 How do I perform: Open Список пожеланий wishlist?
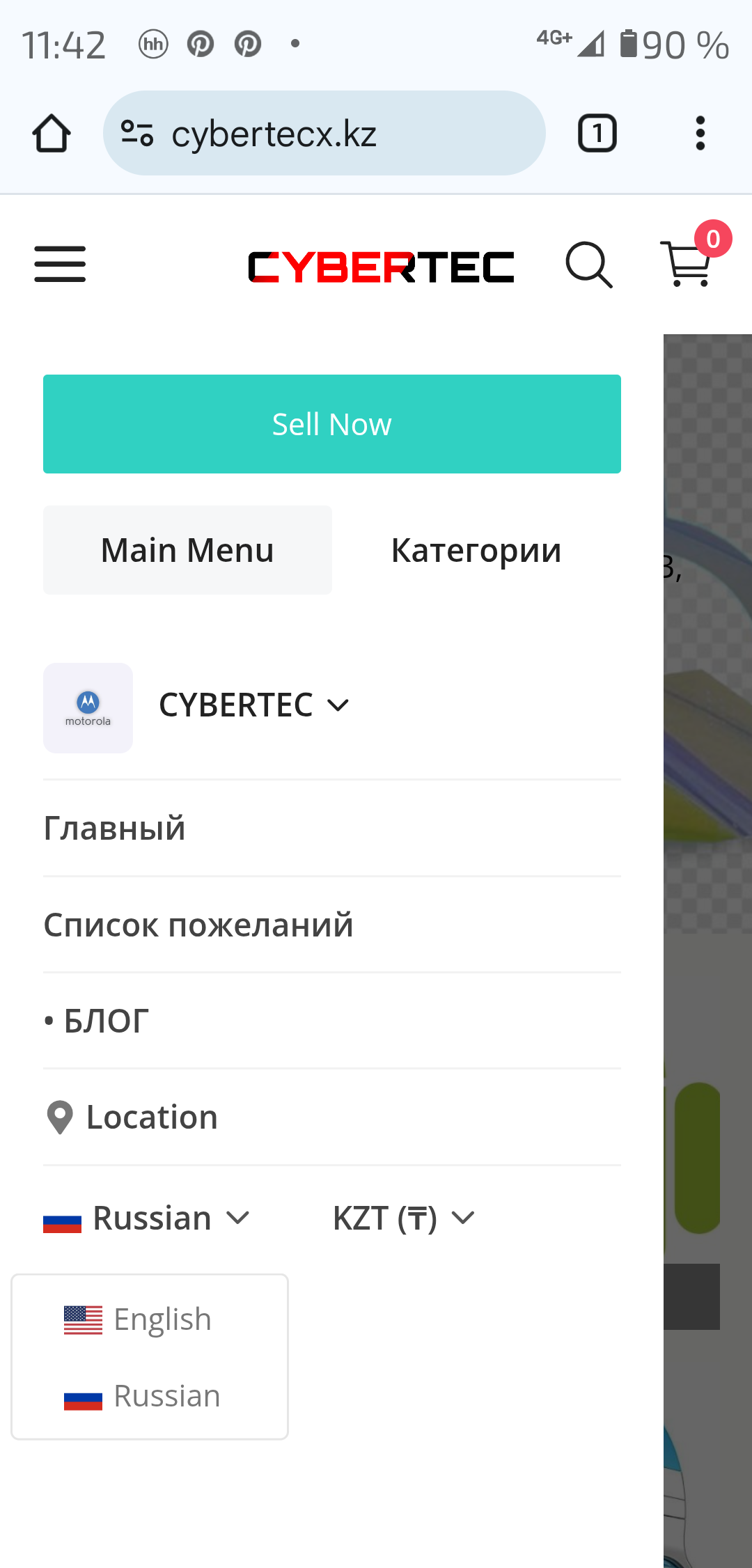(198, 925)
